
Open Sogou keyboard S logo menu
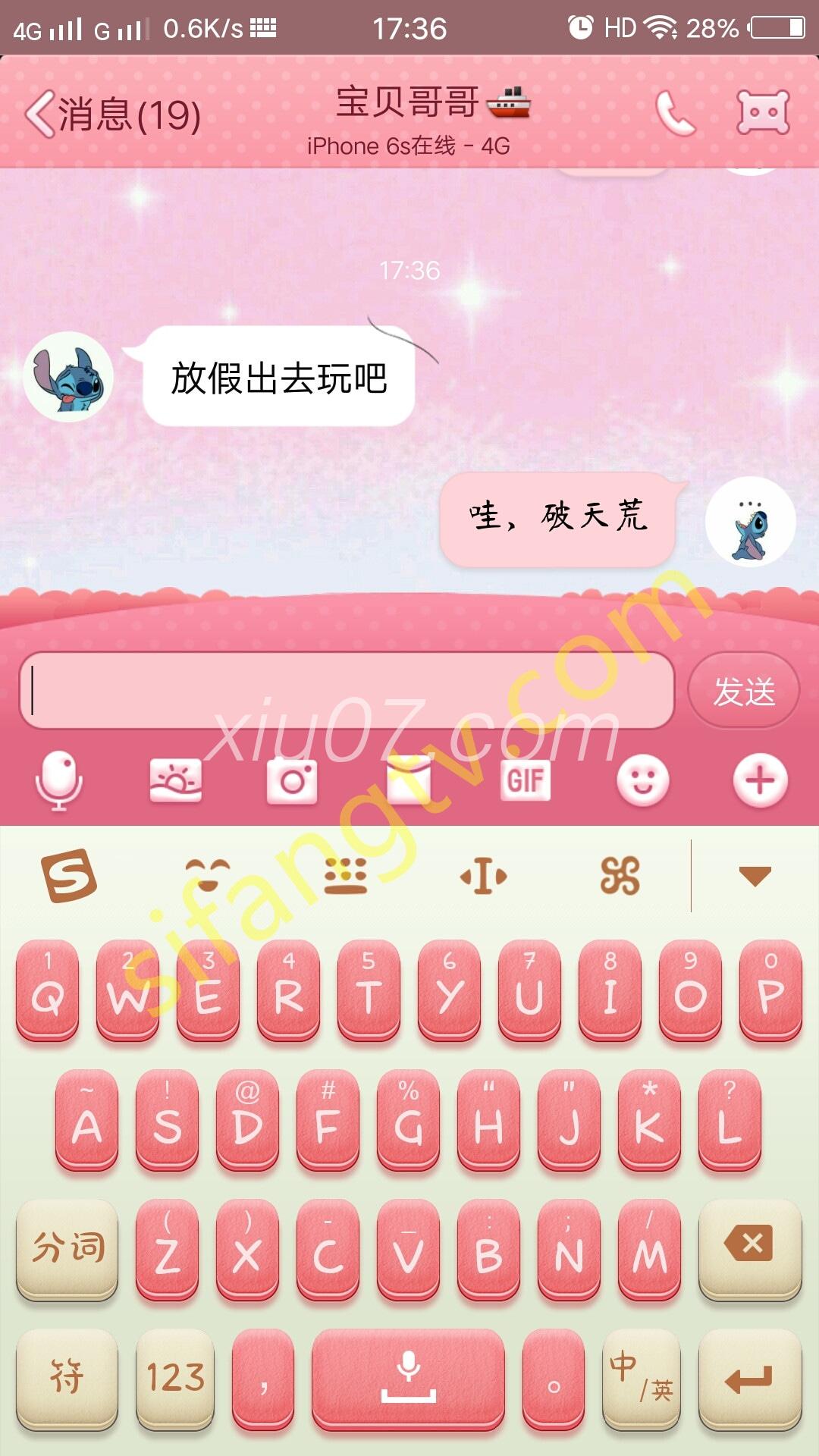coord(68,876)
